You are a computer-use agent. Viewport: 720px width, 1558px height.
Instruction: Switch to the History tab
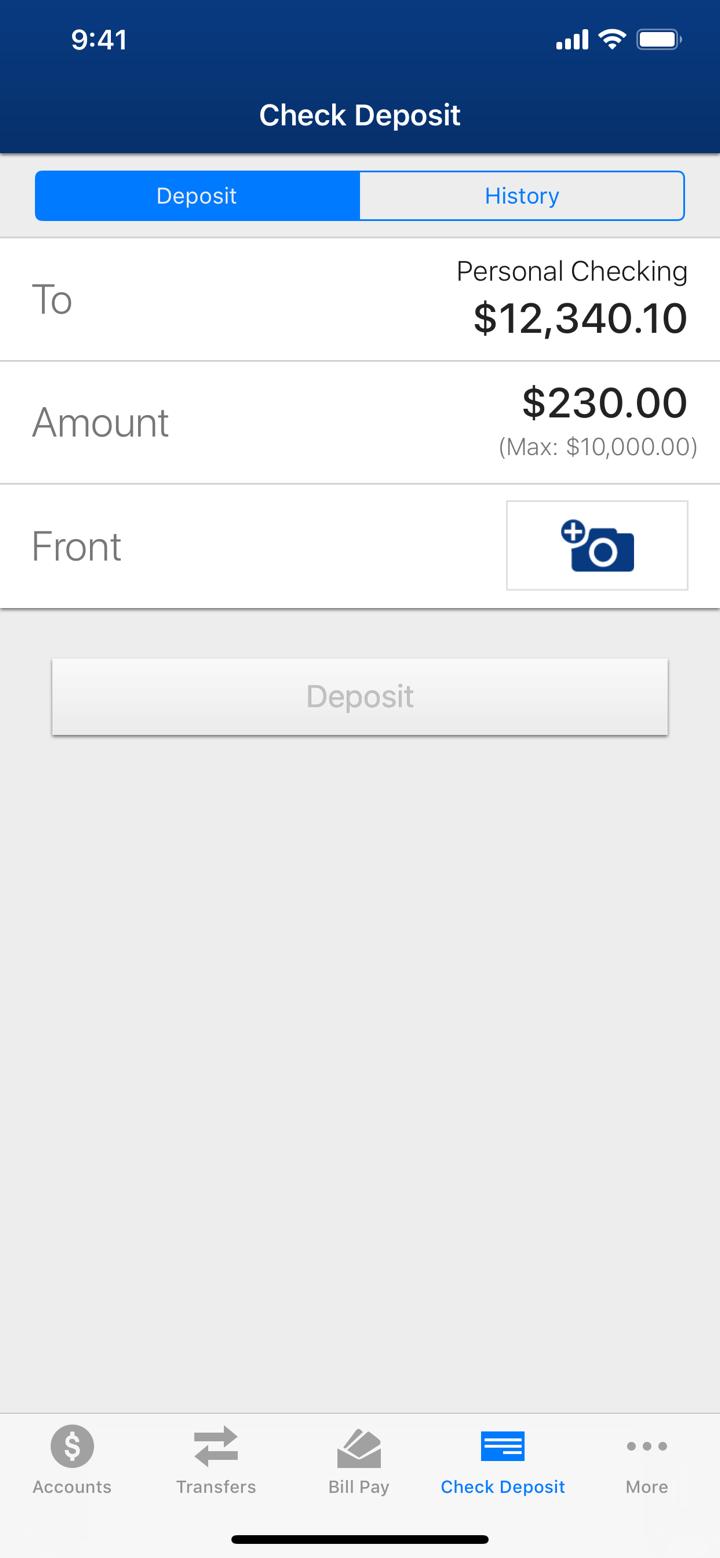tap(521, 195)
